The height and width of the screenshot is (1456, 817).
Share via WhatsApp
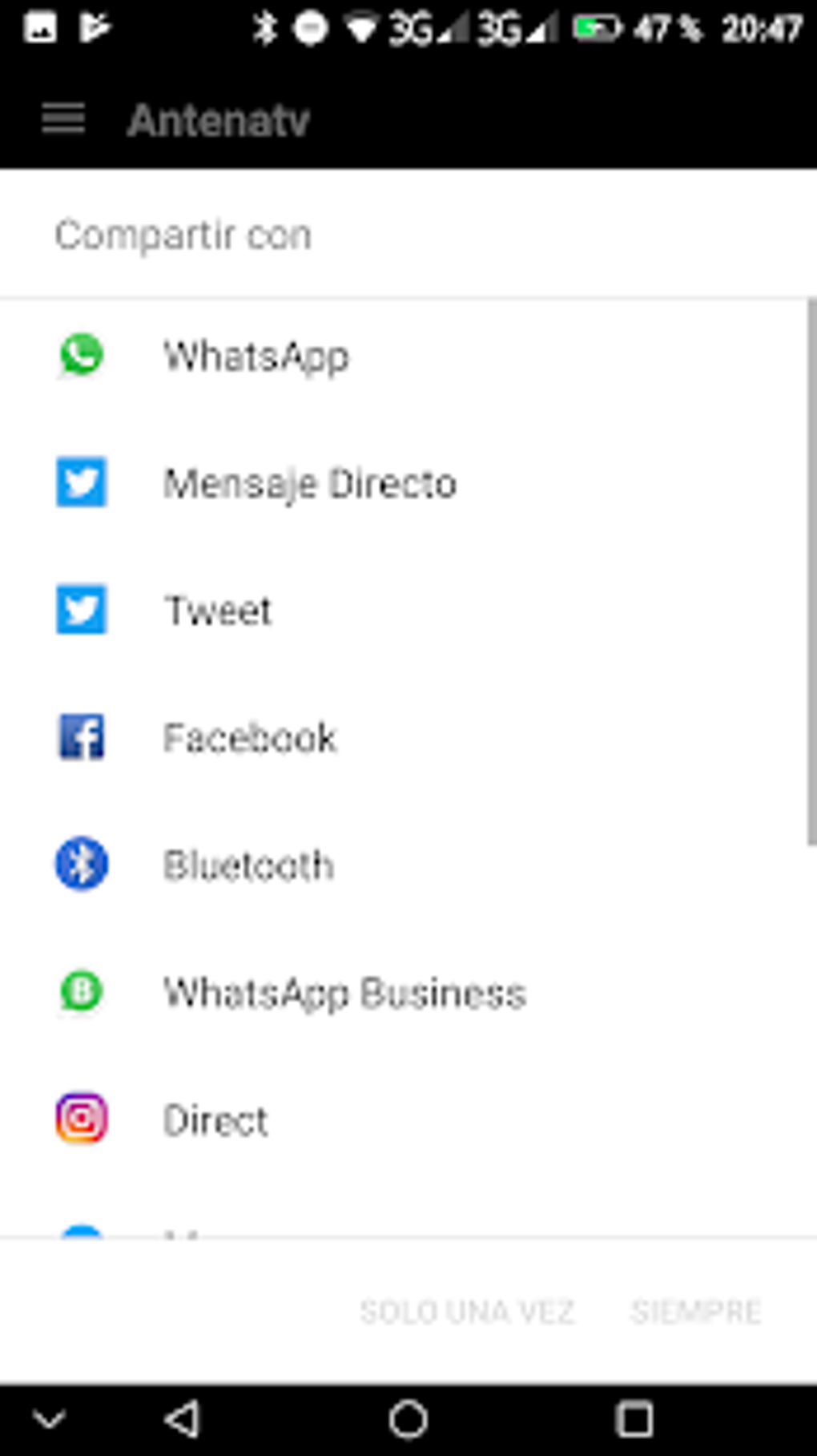[256, 356]
